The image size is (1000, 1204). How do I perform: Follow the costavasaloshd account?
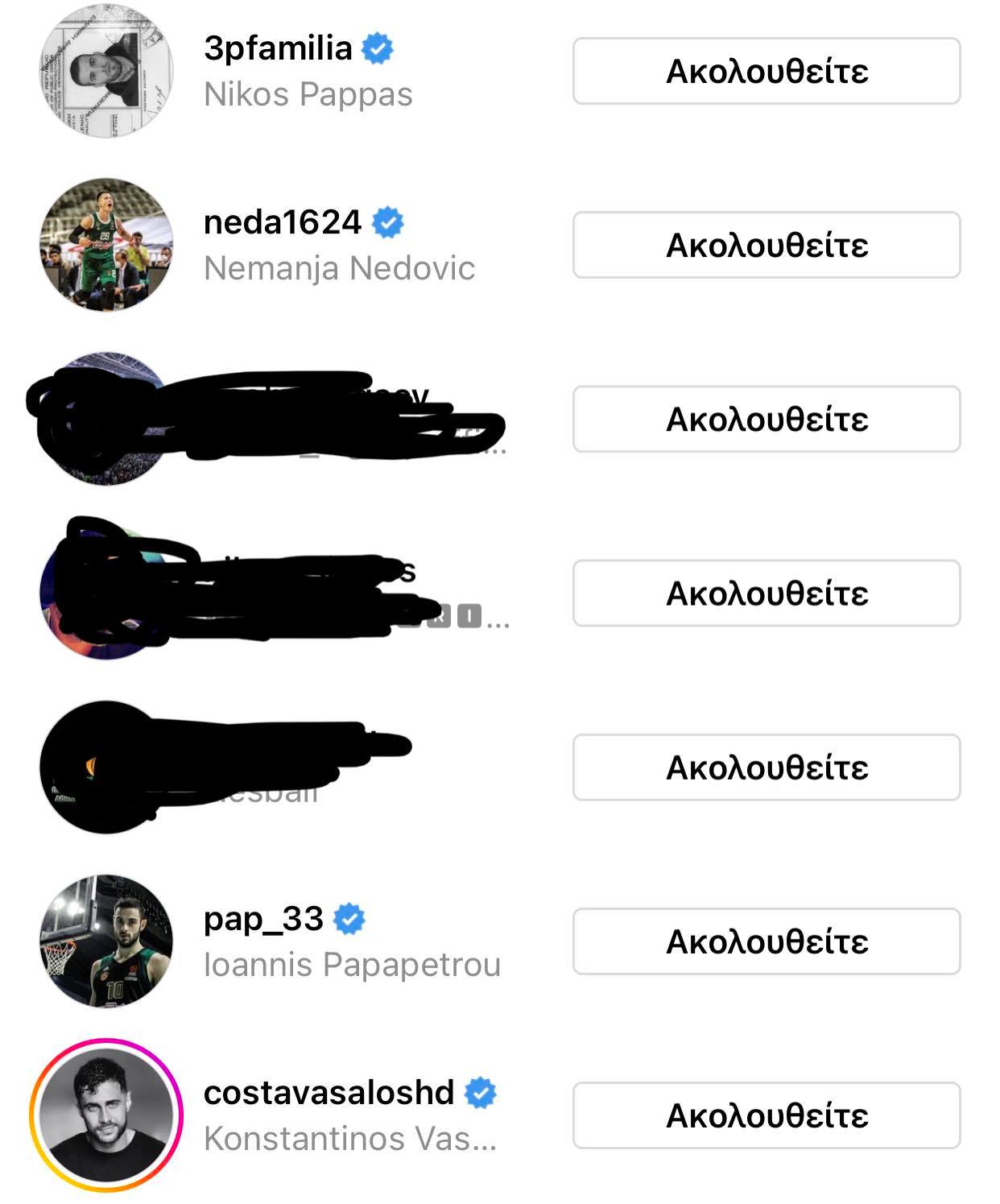coord(767,1115)
